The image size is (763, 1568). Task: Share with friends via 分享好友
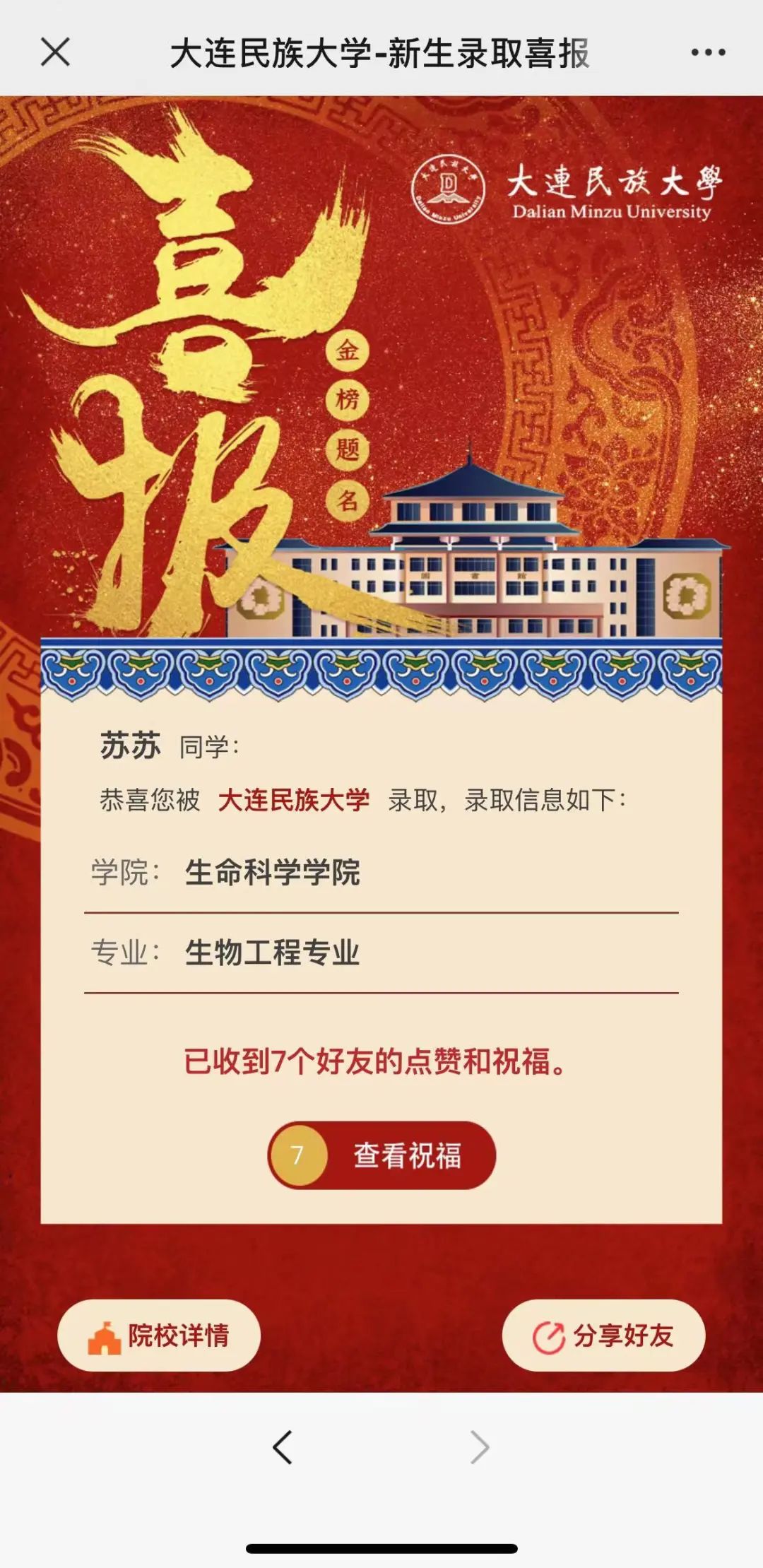click(603, 1336)
